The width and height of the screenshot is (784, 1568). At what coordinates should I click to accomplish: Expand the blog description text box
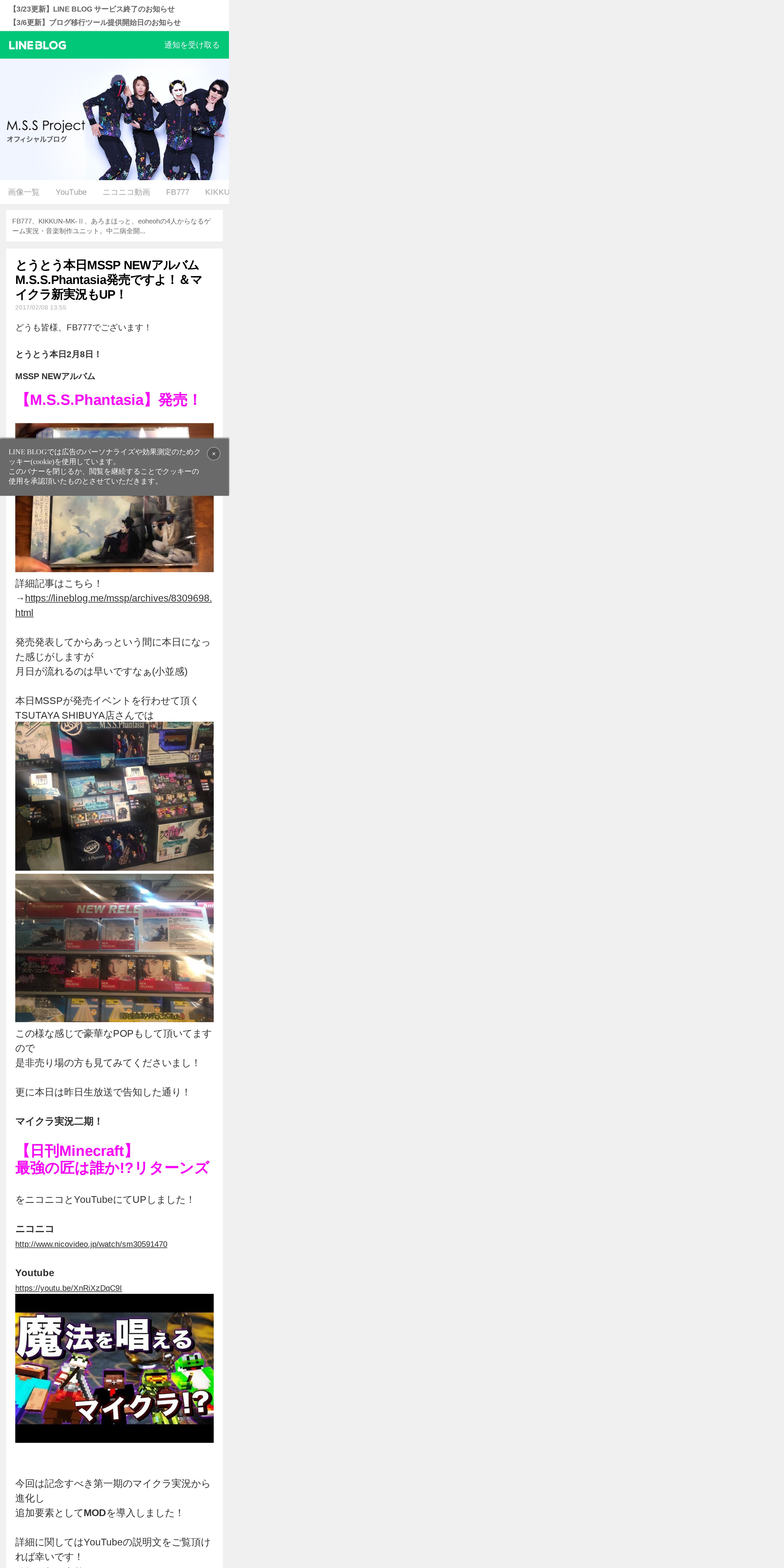[x=114, y=226]
